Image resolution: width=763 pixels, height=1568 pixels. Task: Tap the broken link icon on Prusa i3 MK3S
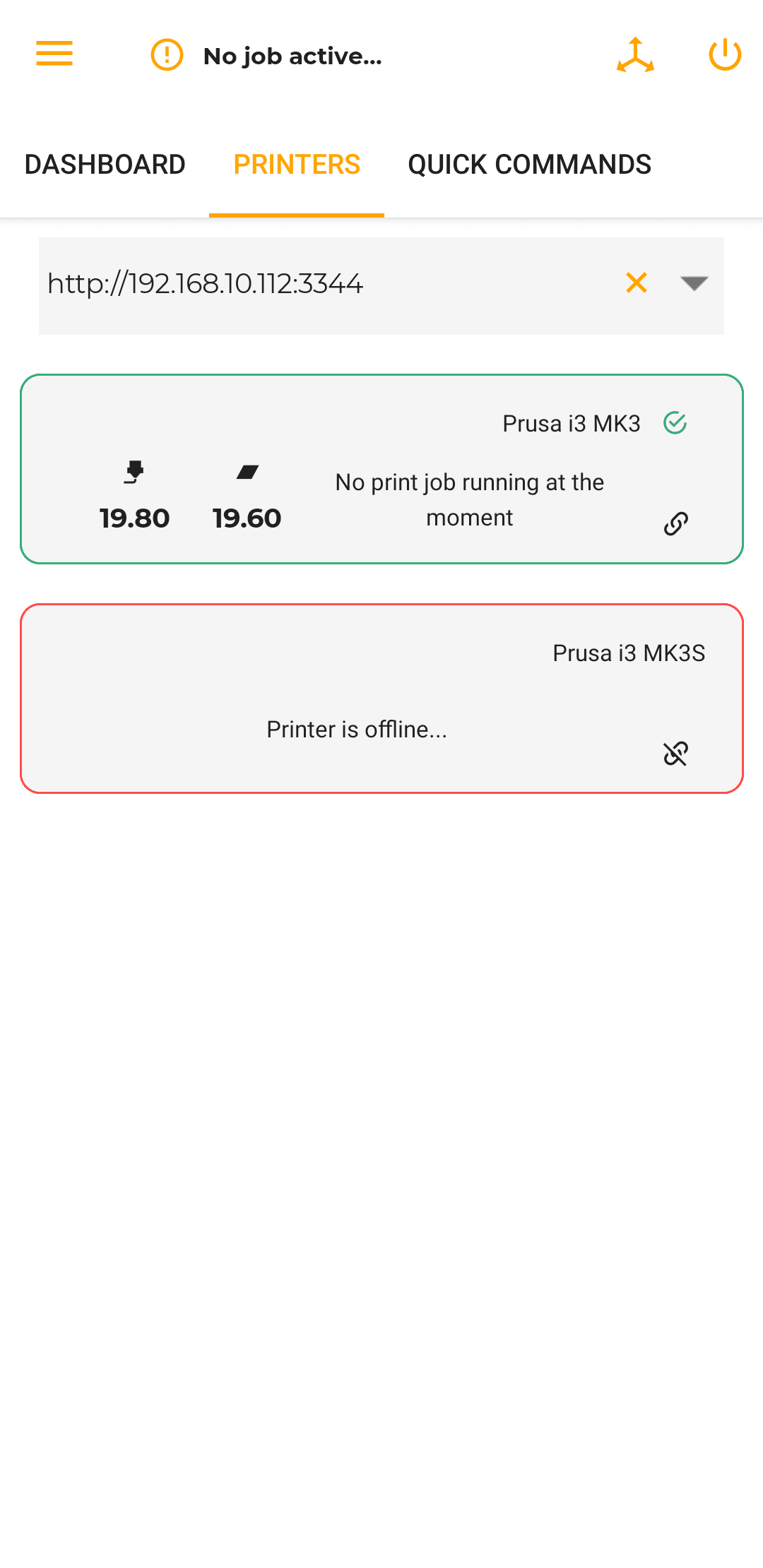click(676, 754)
